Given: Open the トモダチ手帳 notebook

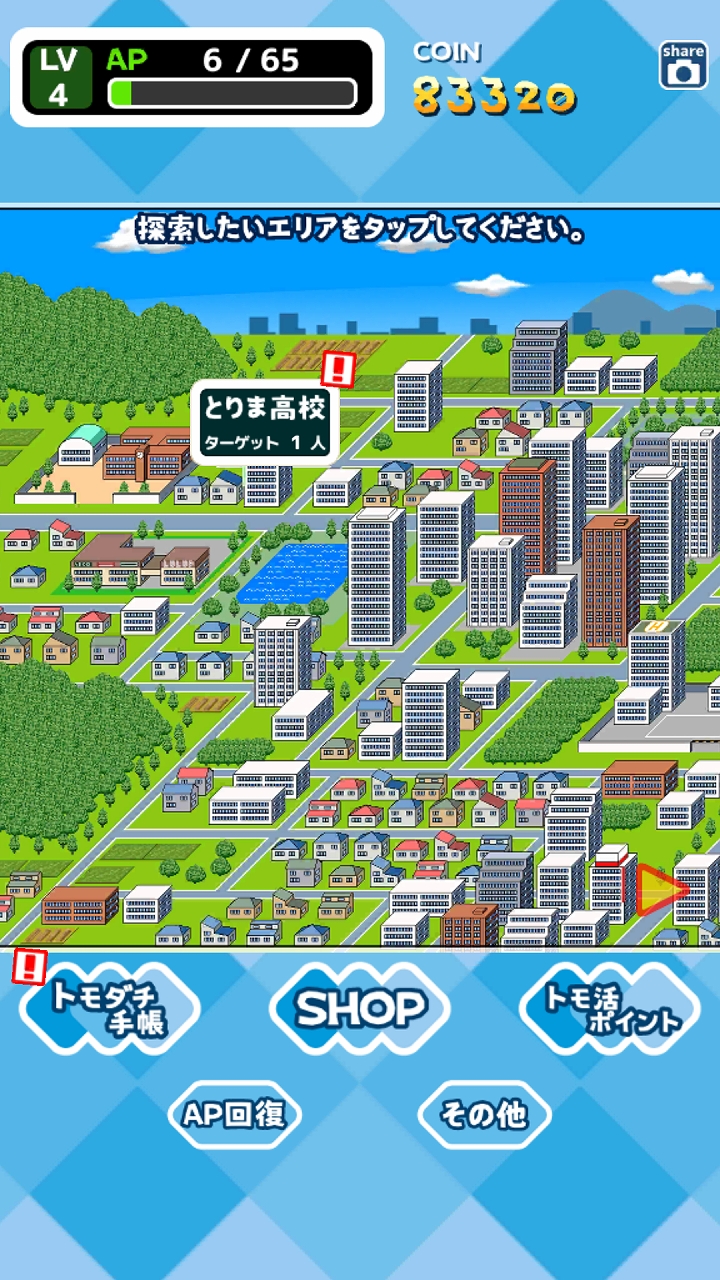Looking at the screenshot, I should coord(110,1008).
